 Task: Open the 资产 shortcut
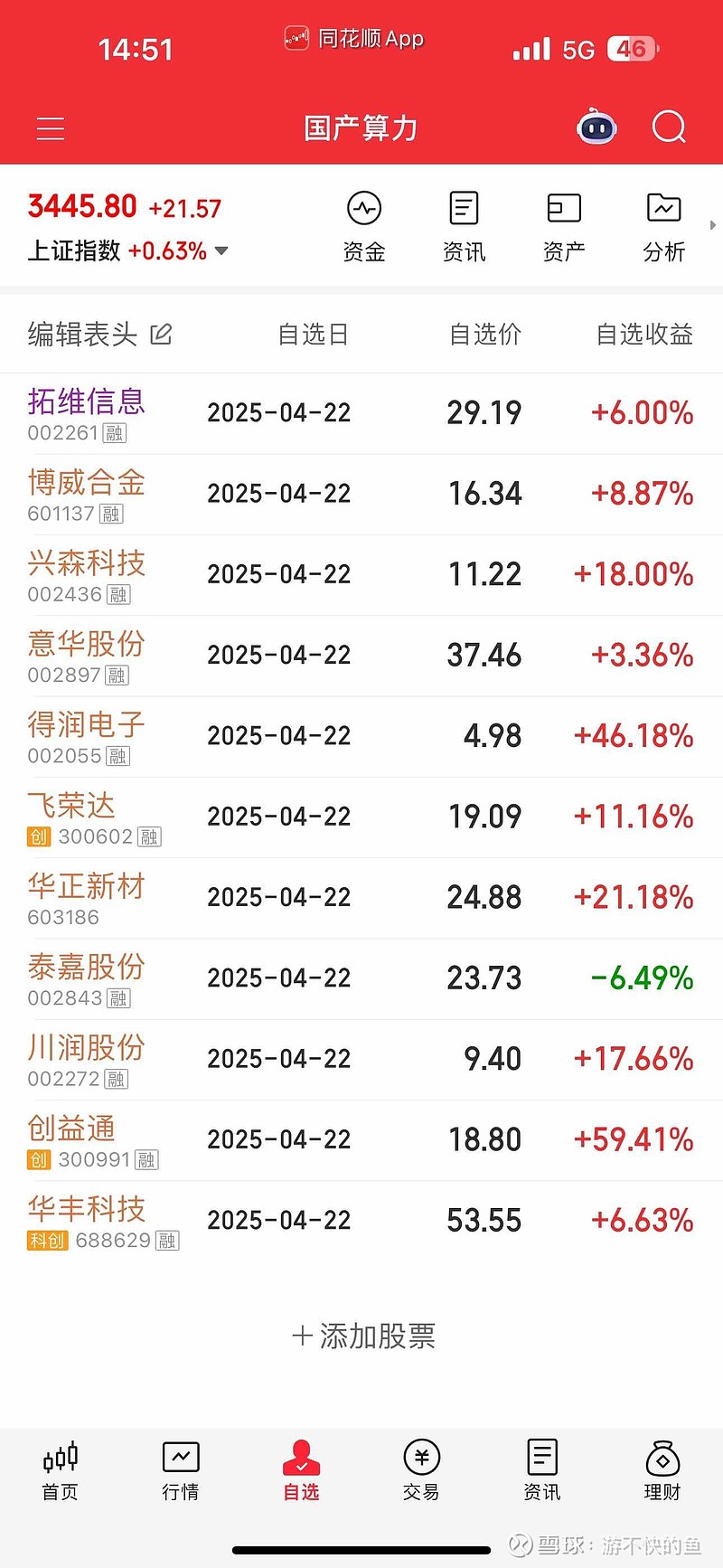[x=564, y=227]
